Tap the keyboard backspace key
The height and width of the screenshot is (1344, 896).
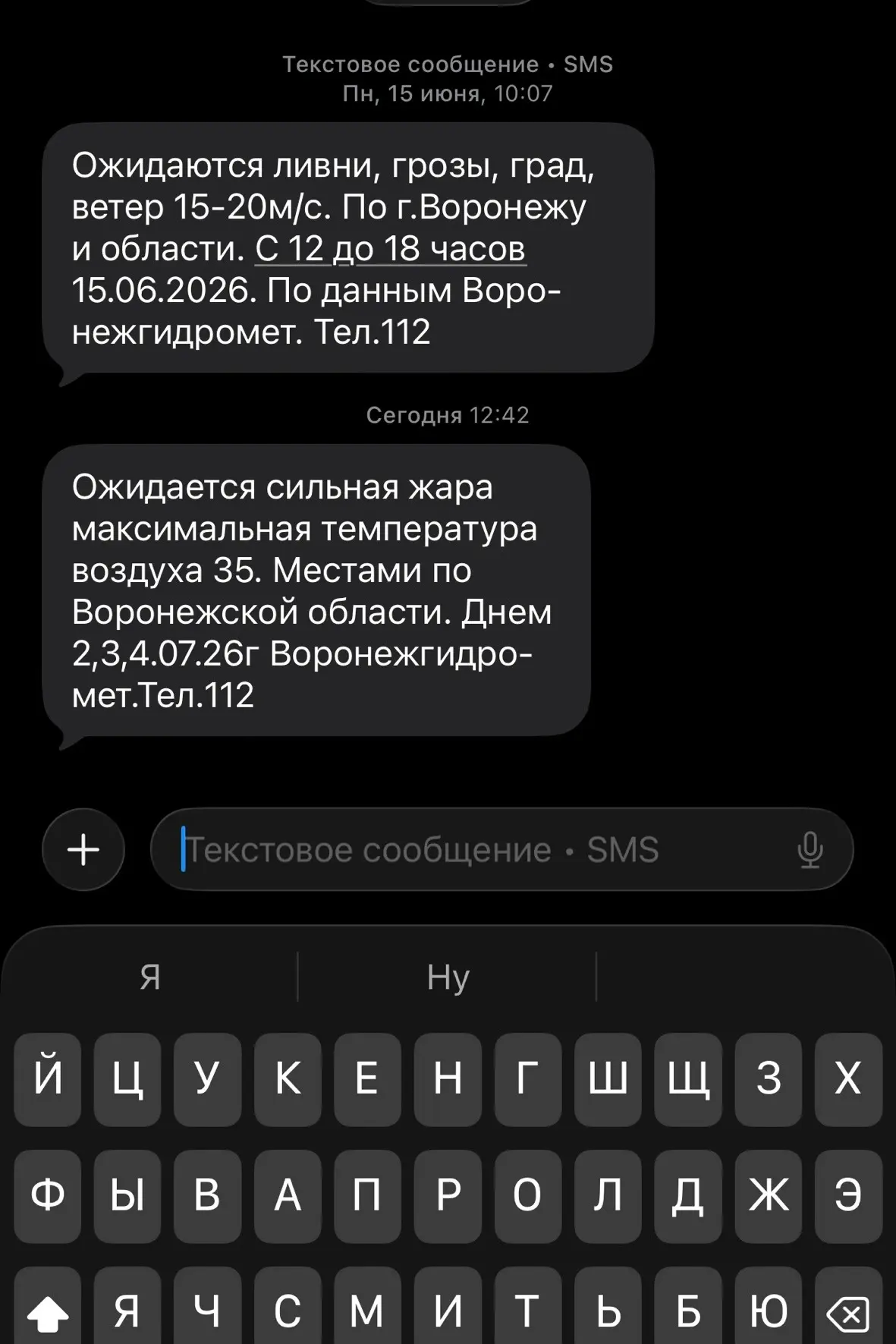848,1311
